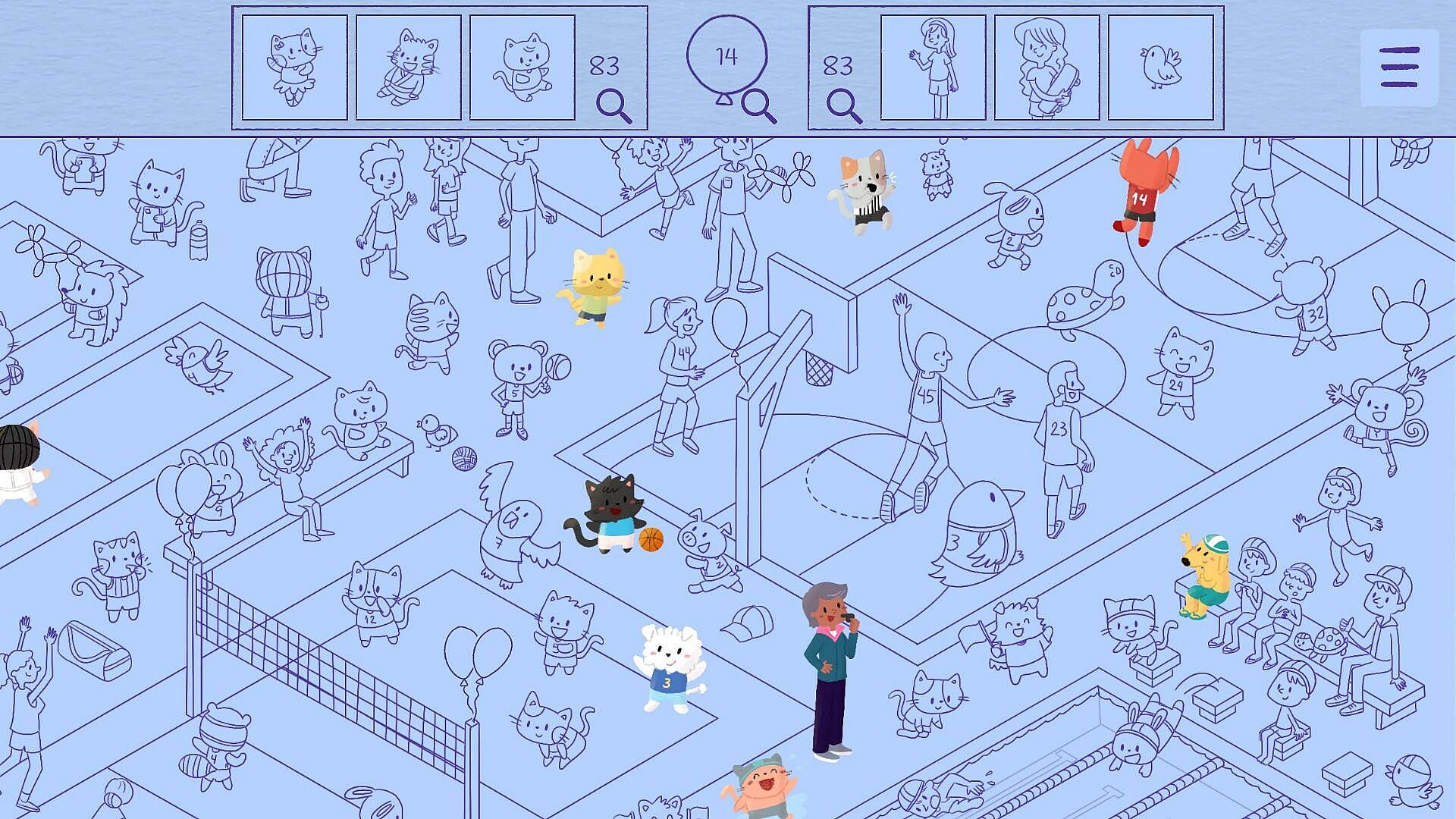Image resolution: width=1456 pixels, height=819 pixels.
Task: Use the magnifier hint in the cats panel
Action: pos(613,105)
